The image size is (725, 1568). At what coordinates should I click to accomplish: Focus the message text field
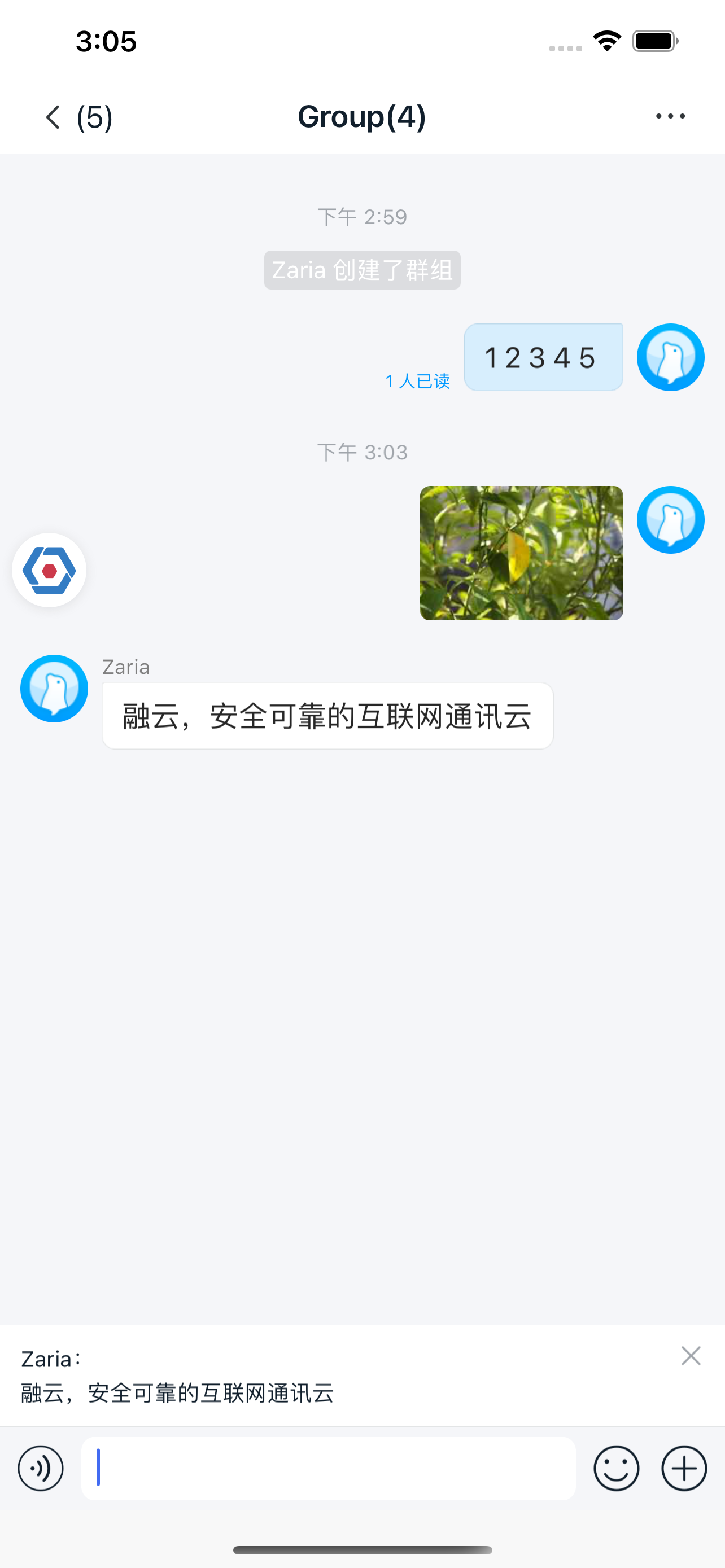[x=329, y=1468]
